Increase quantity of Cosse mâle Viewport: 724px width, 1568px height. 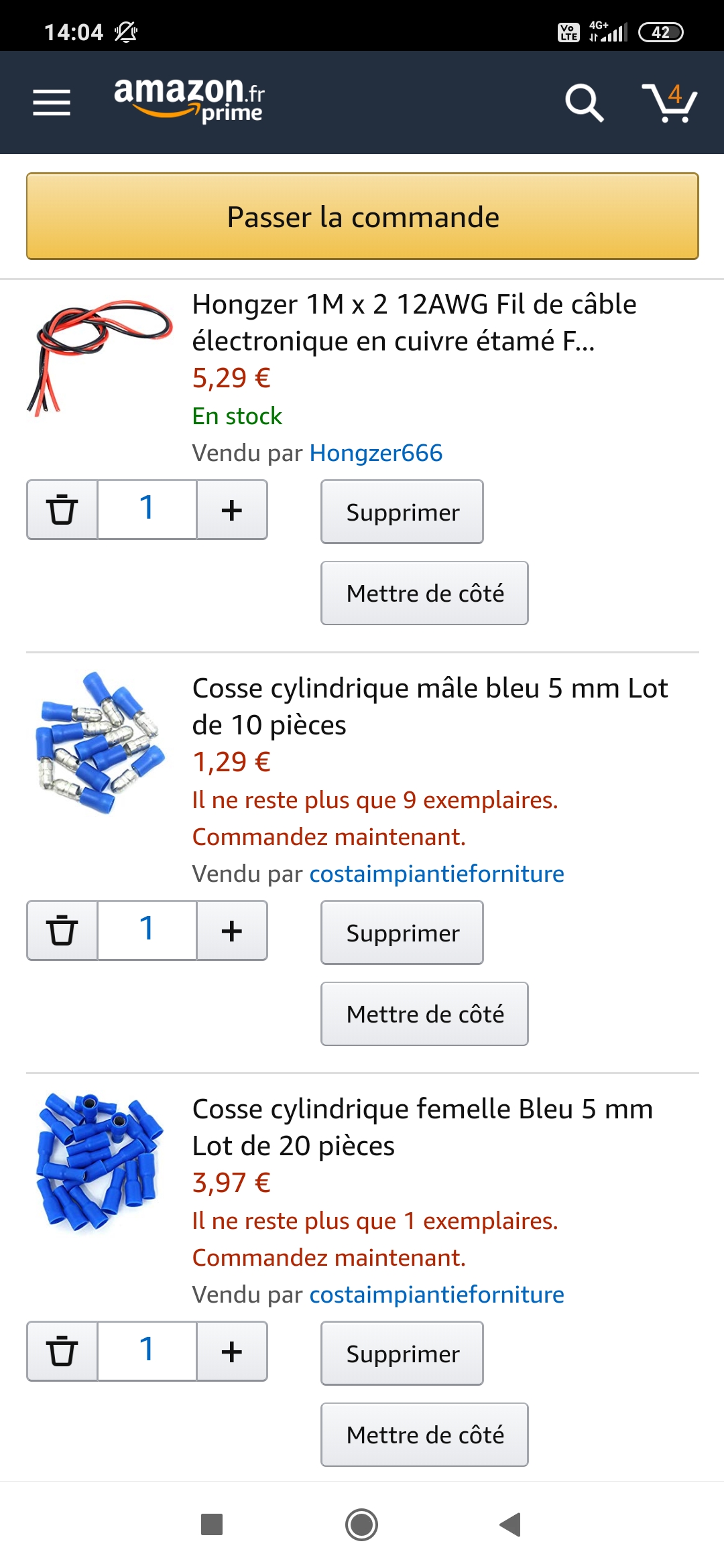[x=232, y=931]
